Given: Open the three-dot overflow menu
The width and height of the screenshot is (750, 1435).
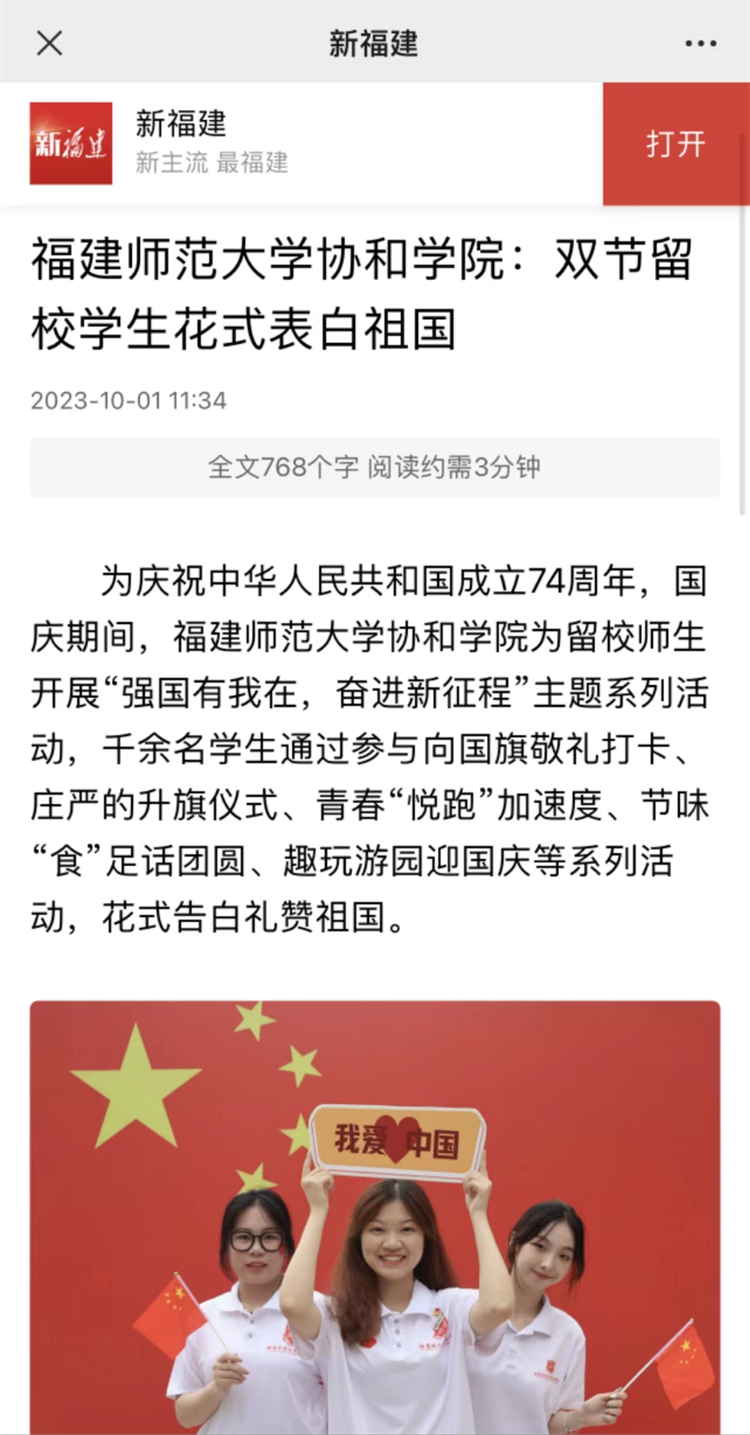Looking at the screenshot, I should tap(701, 43).
